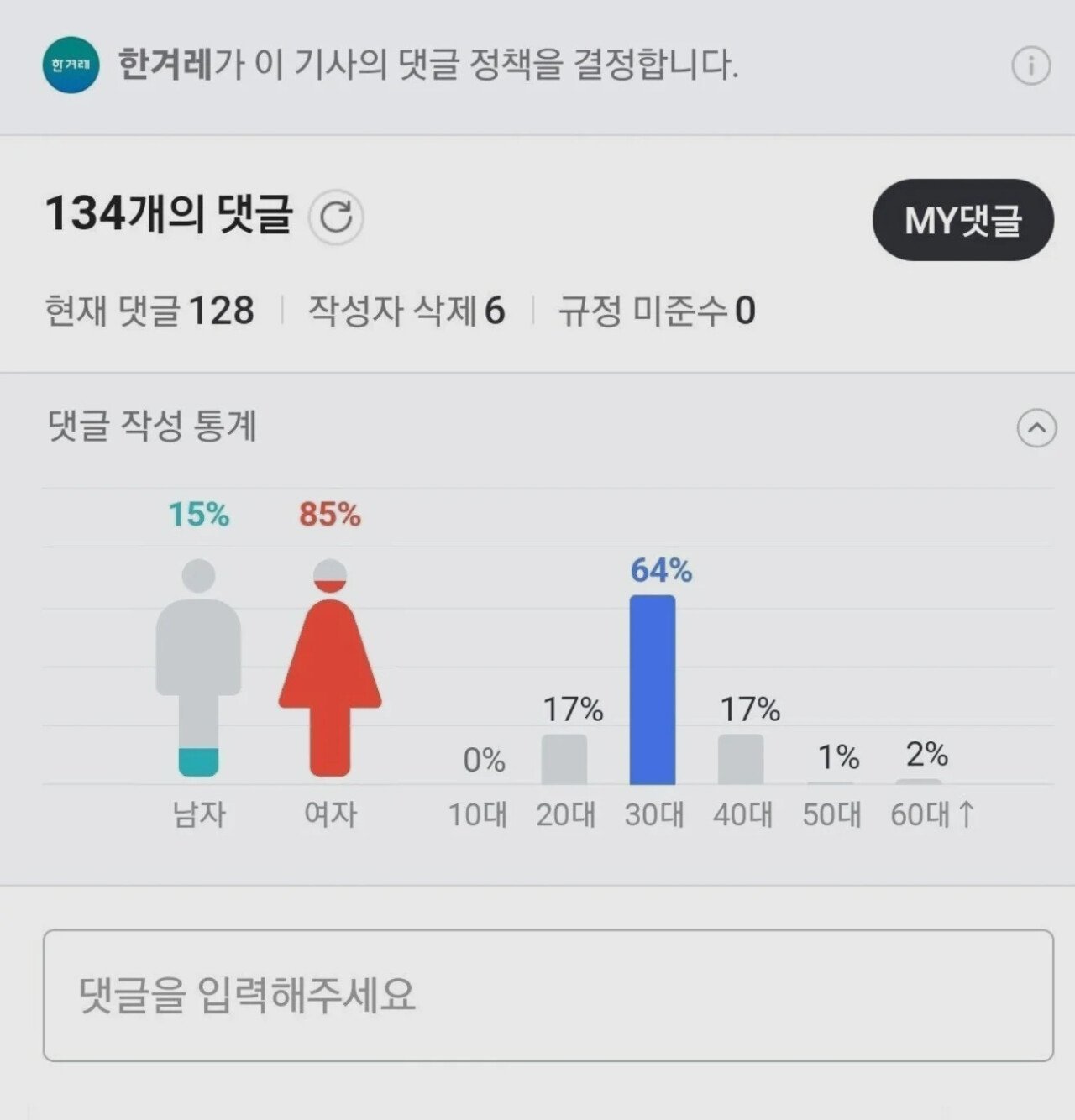Open the comment policy info icon
Screen dimensions: 1075x1120
point(1030,65)
